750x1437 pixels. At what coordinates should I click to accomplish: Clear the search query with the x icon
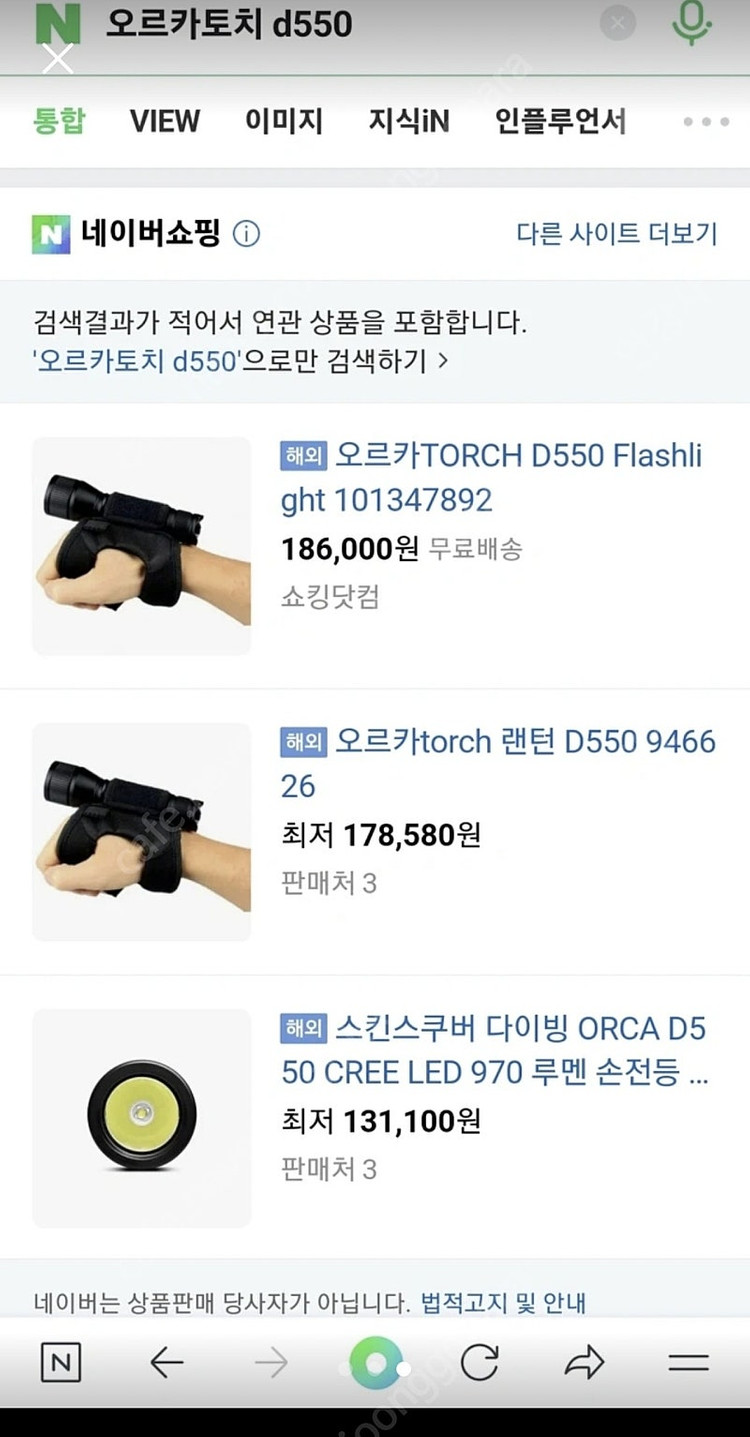(616, 22)
